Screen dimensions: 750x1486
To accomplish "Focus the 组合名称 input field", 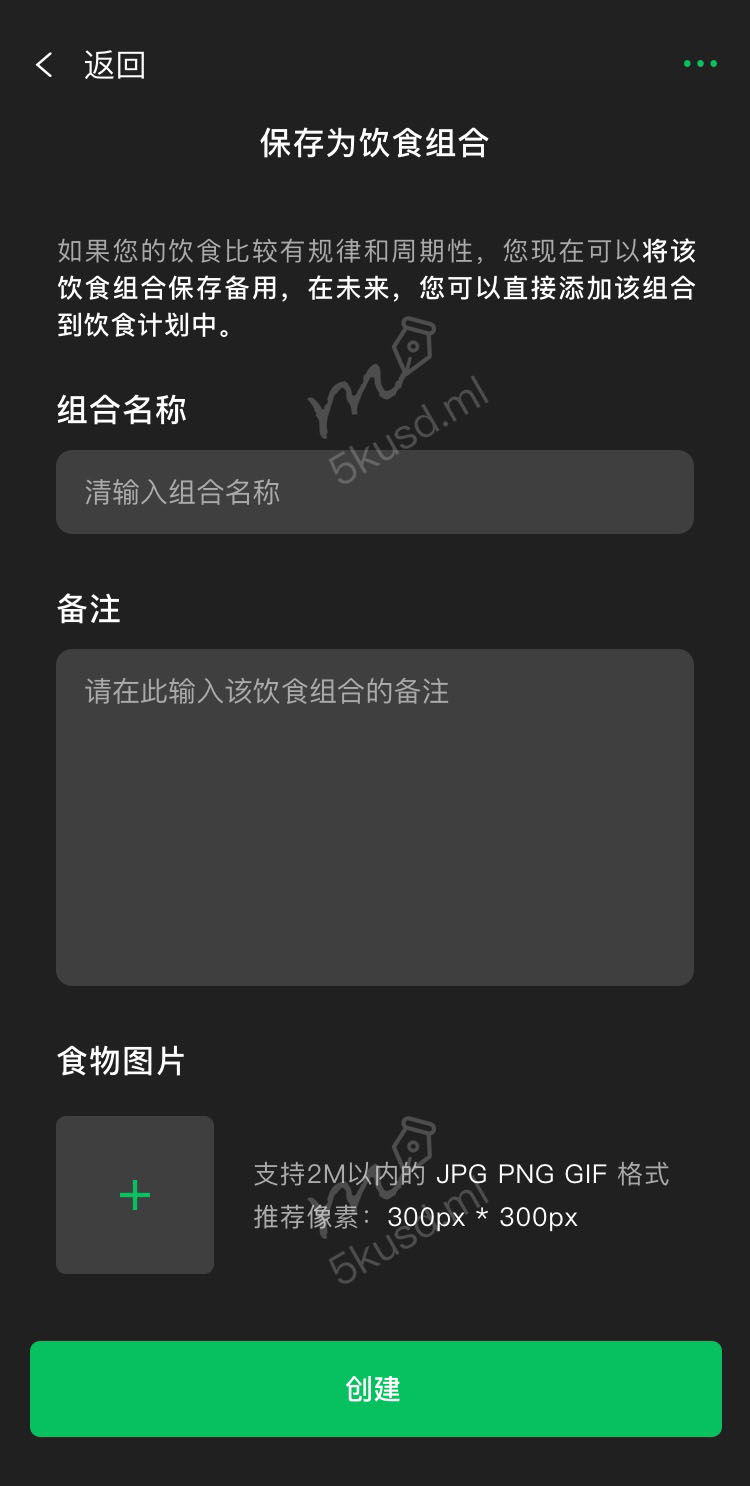I will (375, 492).
